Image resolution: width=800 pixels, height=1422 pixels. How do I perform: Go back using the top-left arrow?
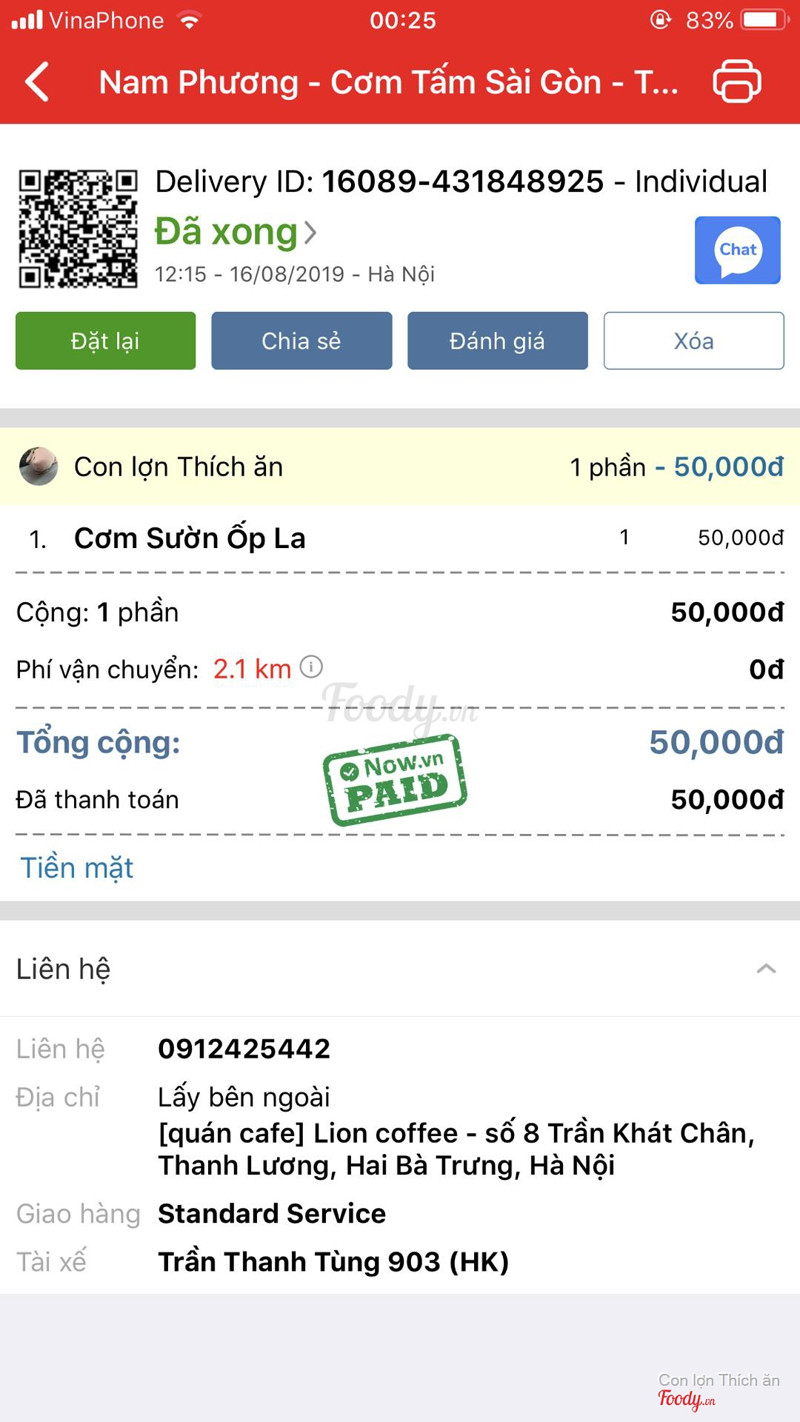pos(38,82)
